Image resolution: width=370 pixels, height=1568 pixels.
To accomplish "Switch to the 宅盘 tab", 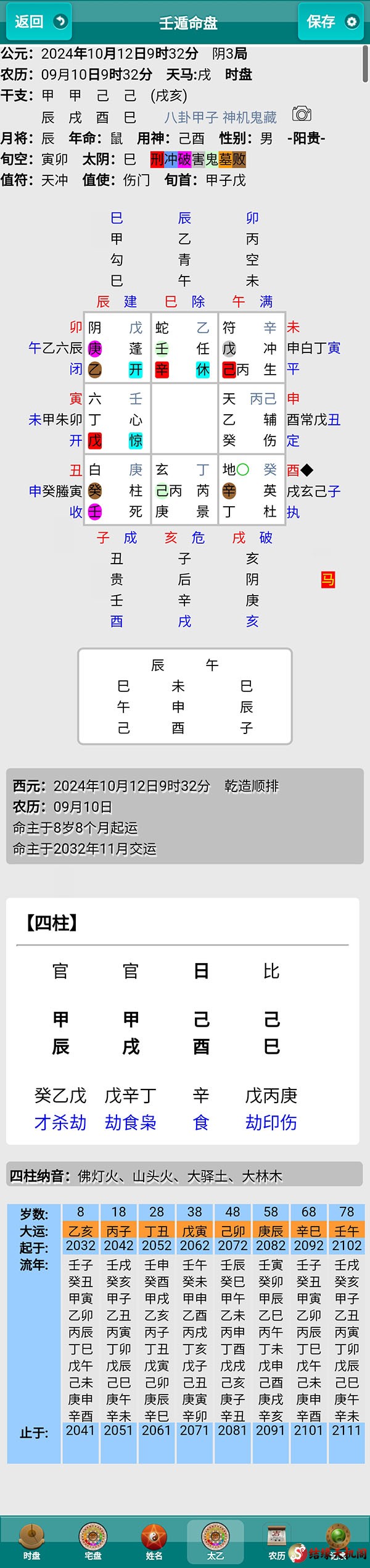I will (92, 1540).
